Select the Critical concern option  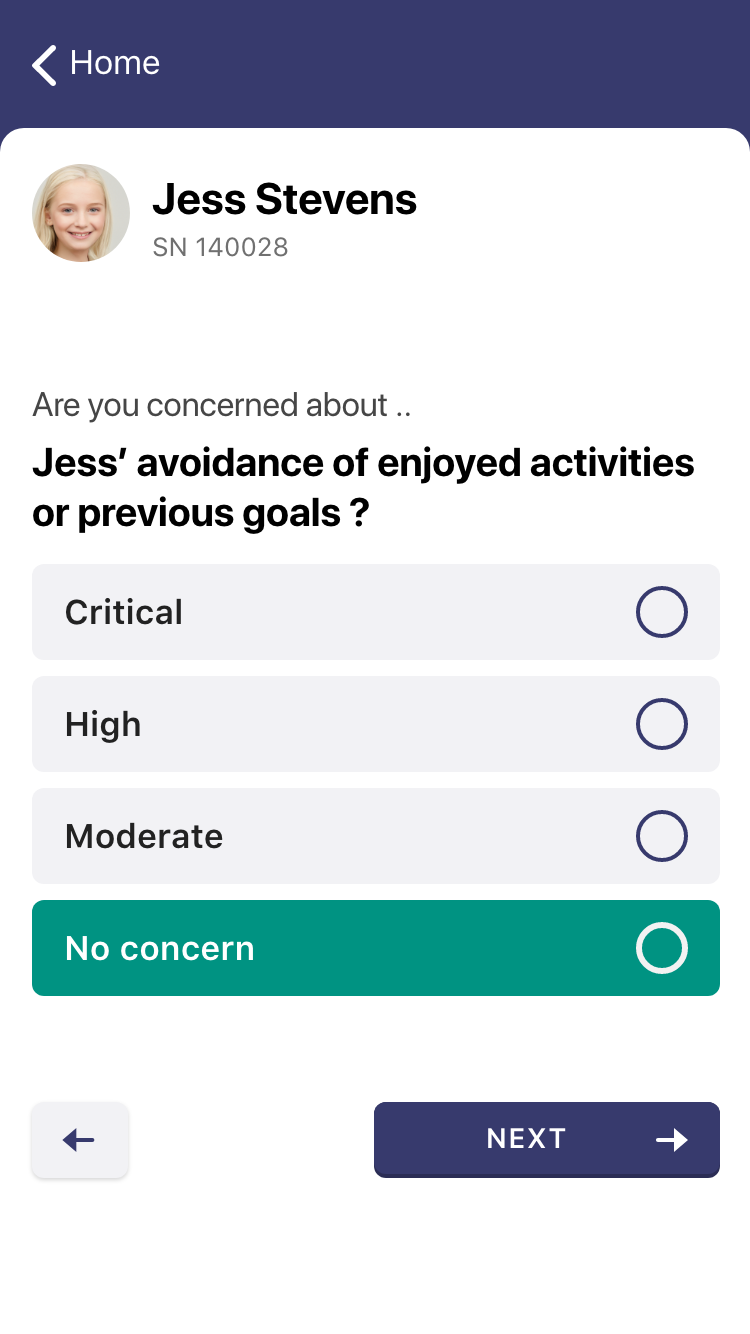(375, 612)
